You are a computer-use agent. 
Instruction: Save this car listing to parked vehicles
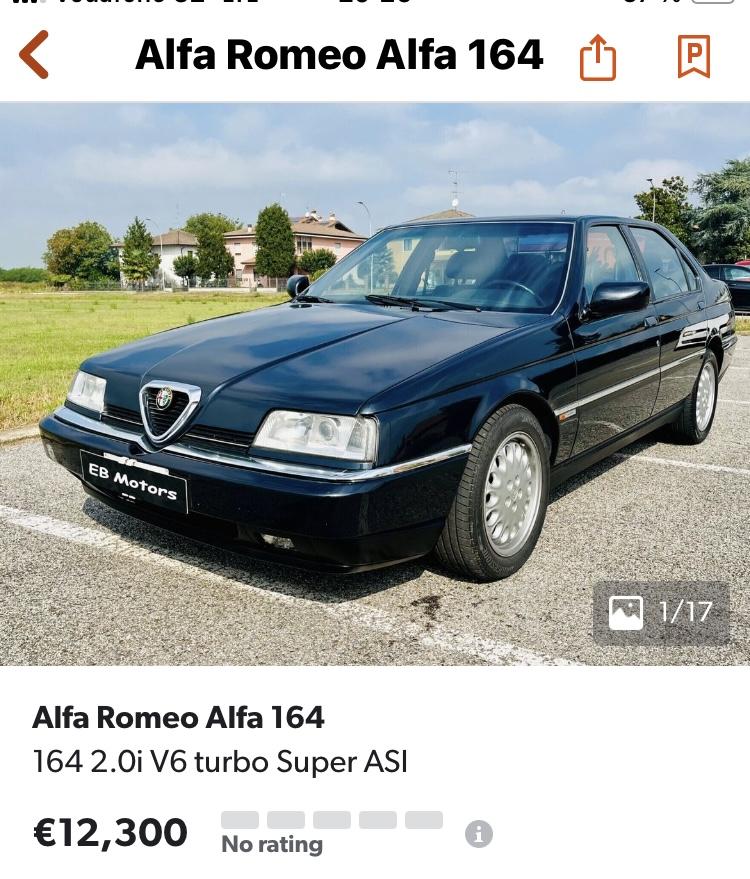coord(693,57)
